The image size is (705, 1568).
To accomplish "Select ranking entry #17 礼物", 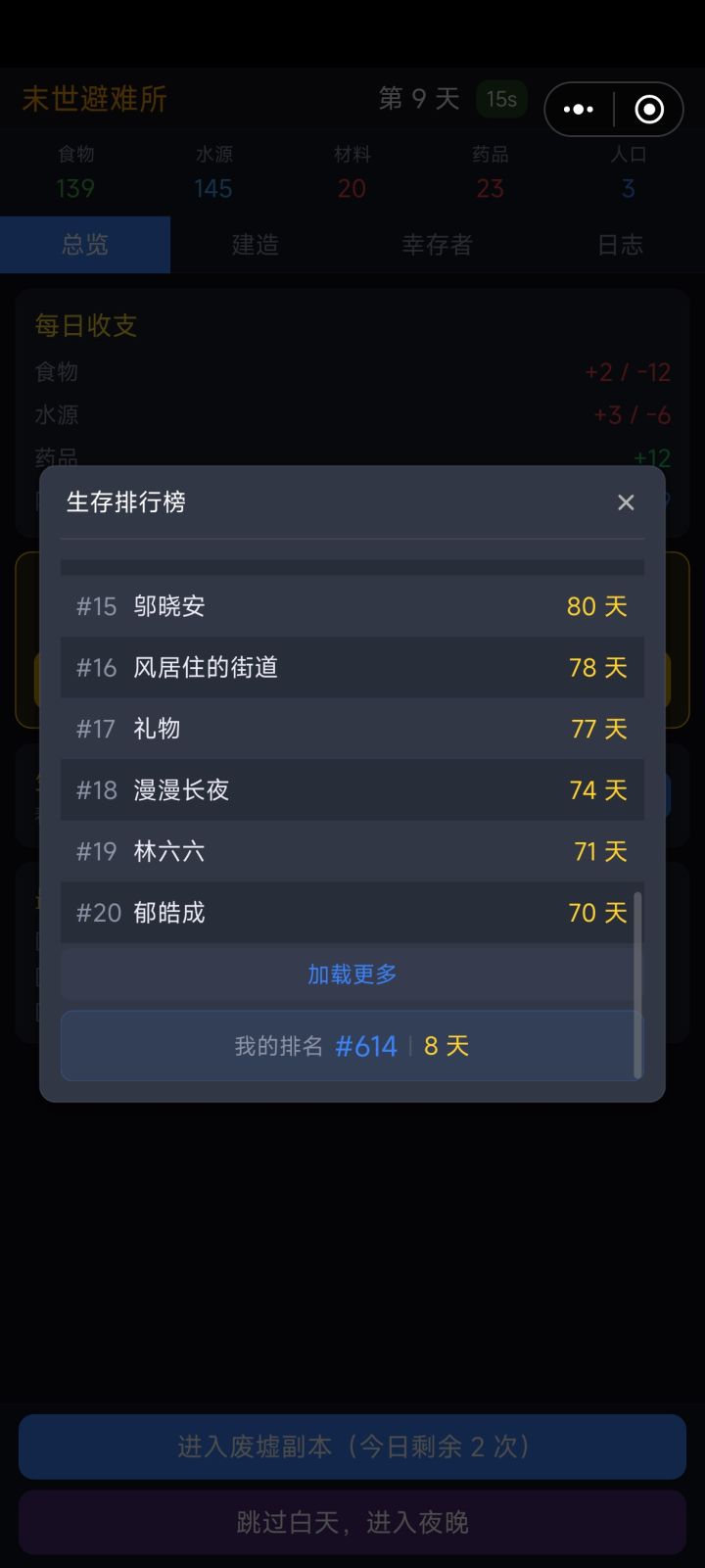I will (352, 729).
